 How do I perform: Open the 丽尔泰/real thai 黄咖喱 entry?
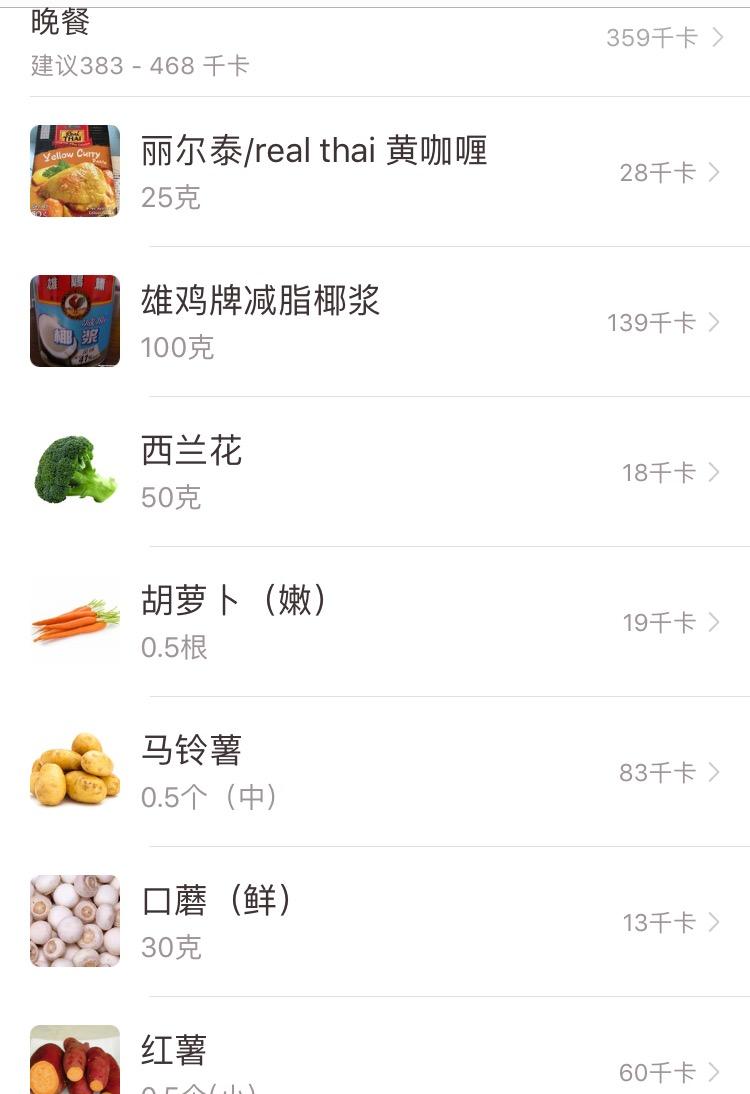pos(375,171)
